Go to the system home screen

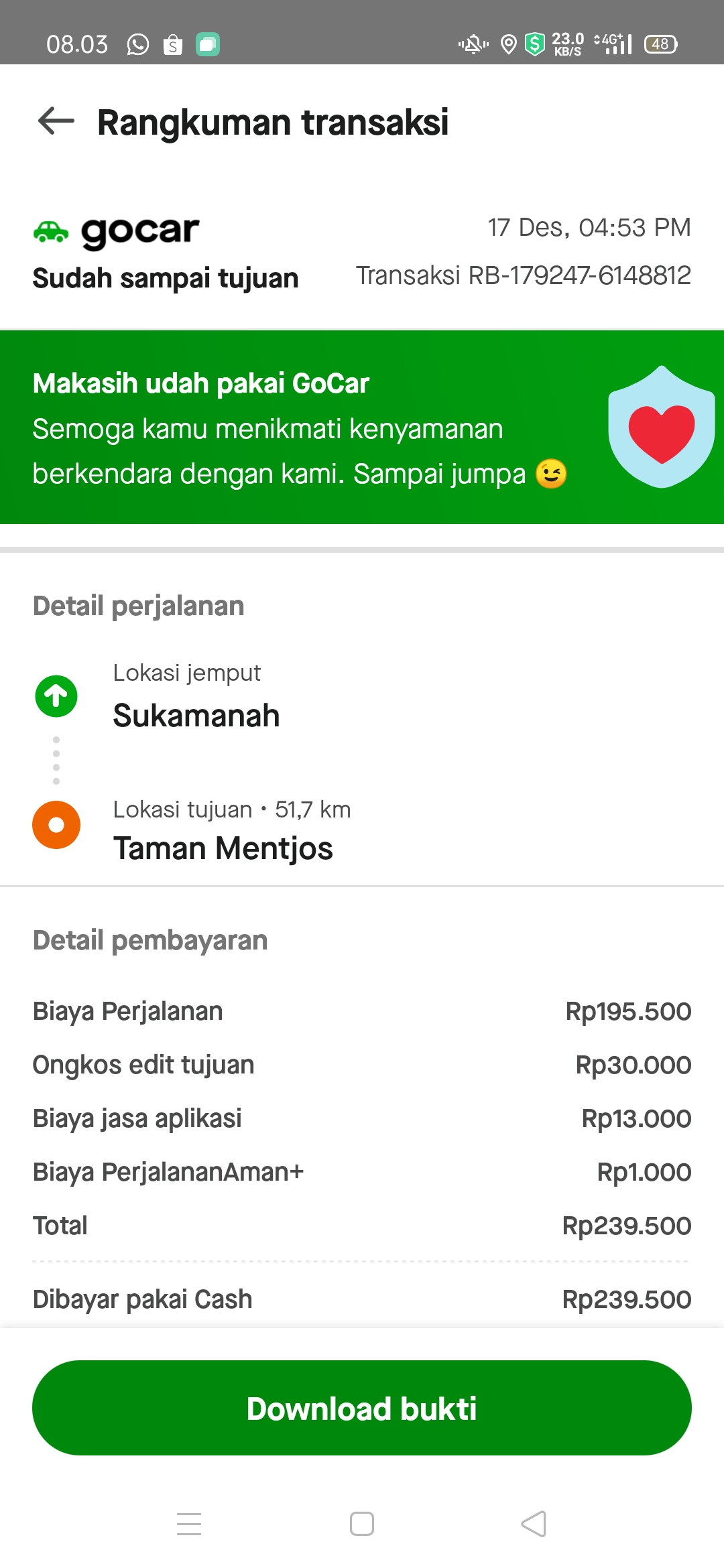click(x=362, y=1524)
